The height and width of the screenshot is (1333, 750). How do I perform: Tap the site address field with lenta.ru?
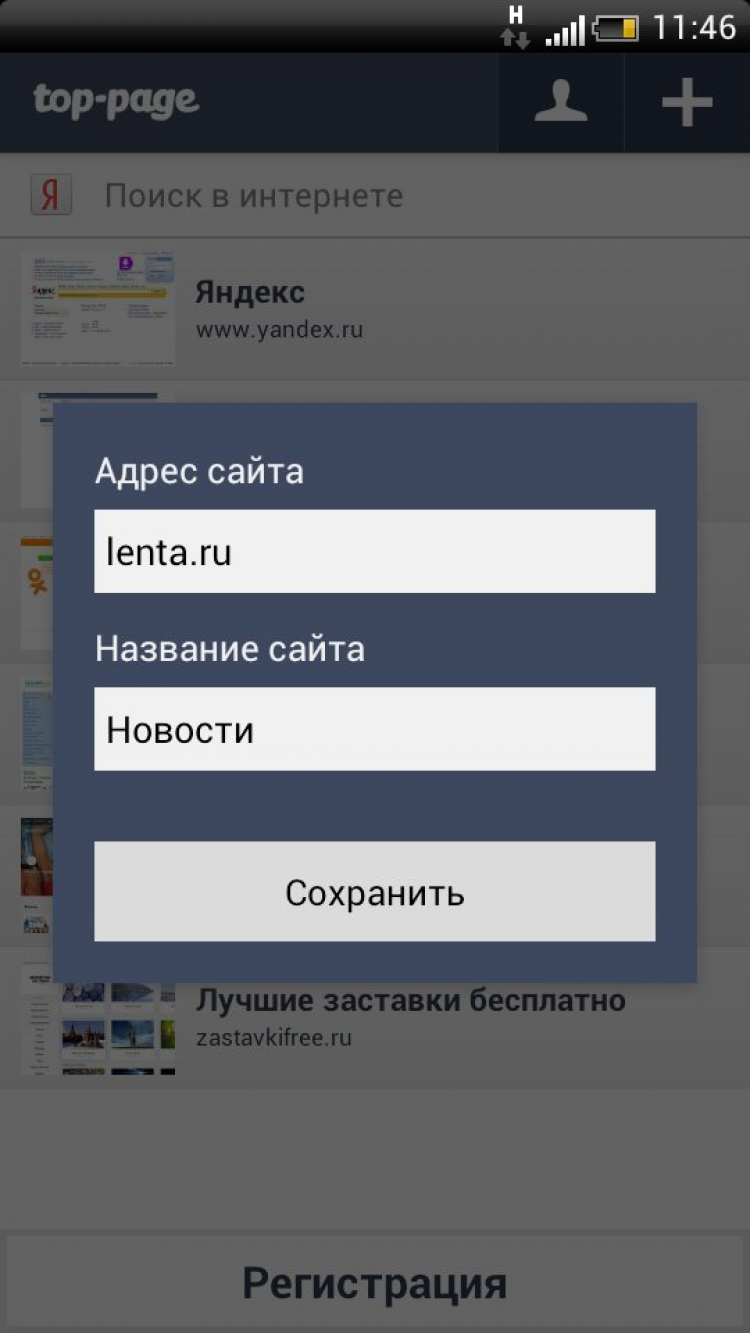tap(374, 551)
